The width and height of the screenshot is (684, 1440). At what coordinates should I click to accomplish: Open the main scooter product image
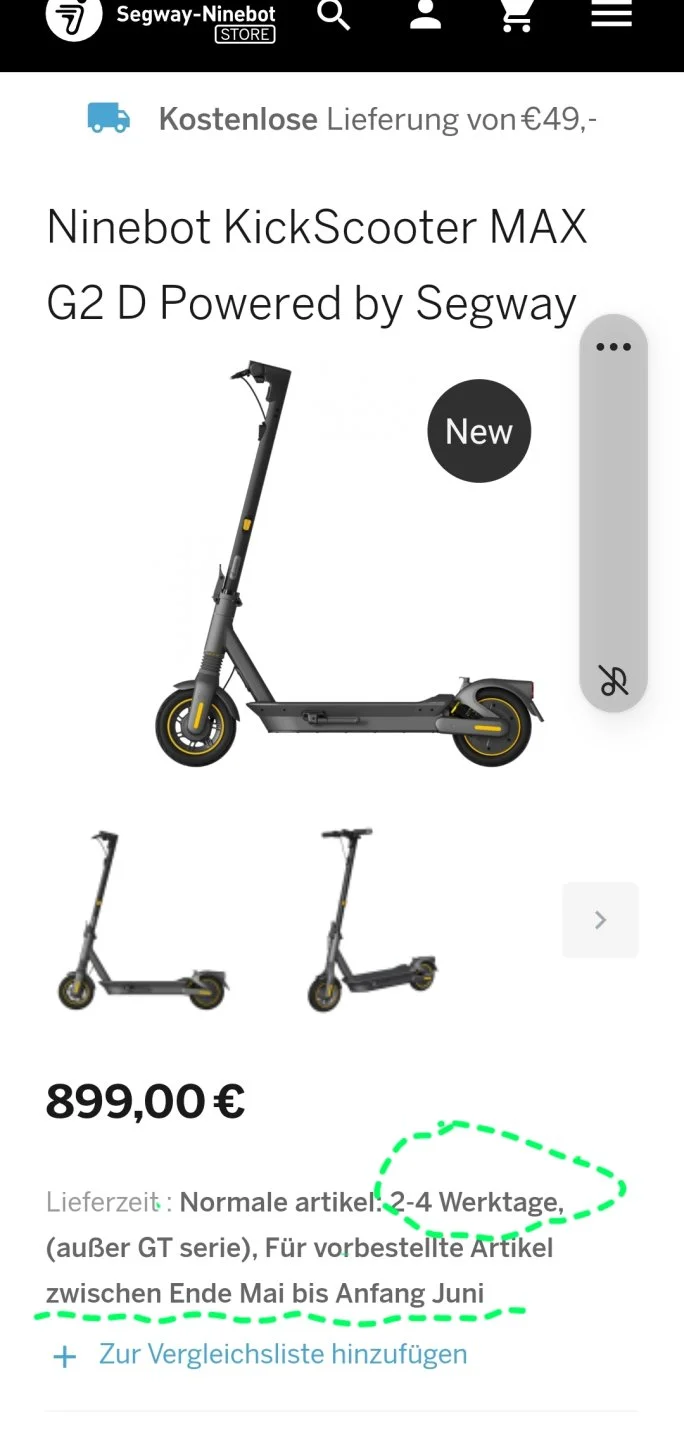point(345,565)
